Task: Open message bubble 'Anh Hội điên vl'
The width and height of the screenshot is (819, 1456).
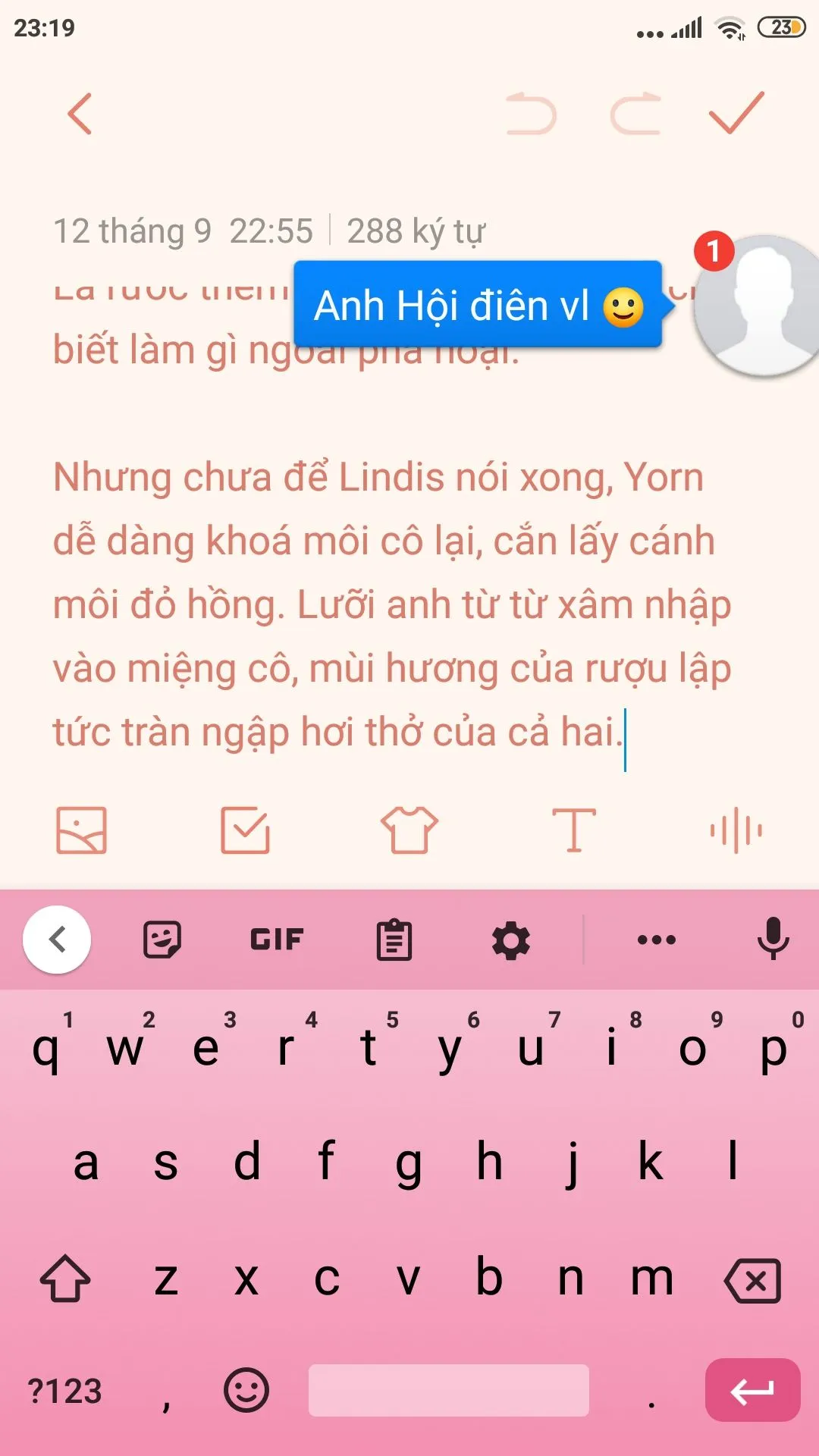Action: click(x=478, y=305)
